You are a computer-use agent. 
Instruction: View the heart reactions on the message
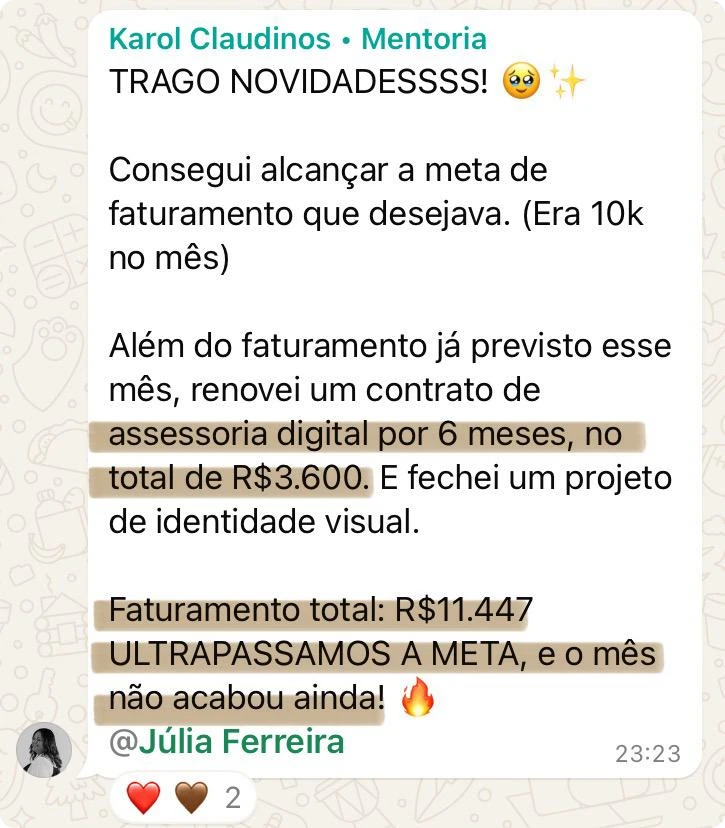(x=184, y=798)
